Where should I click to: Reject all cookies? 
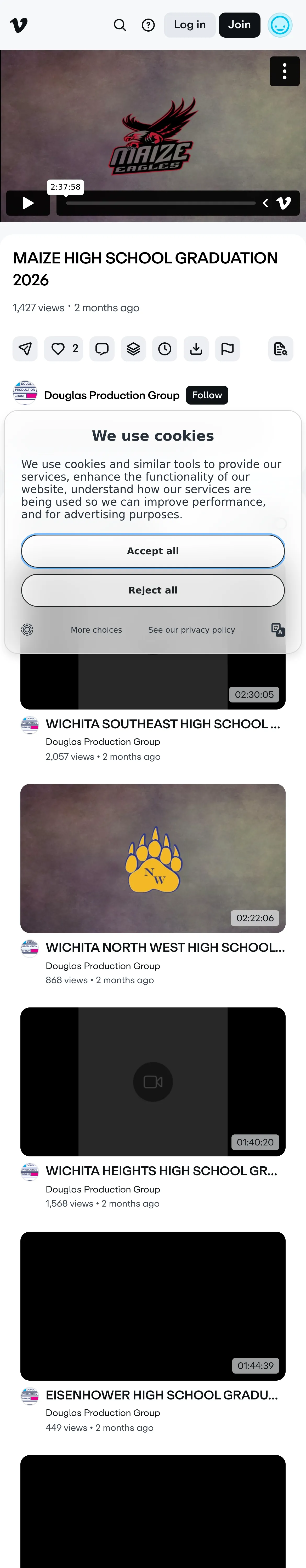153,590
